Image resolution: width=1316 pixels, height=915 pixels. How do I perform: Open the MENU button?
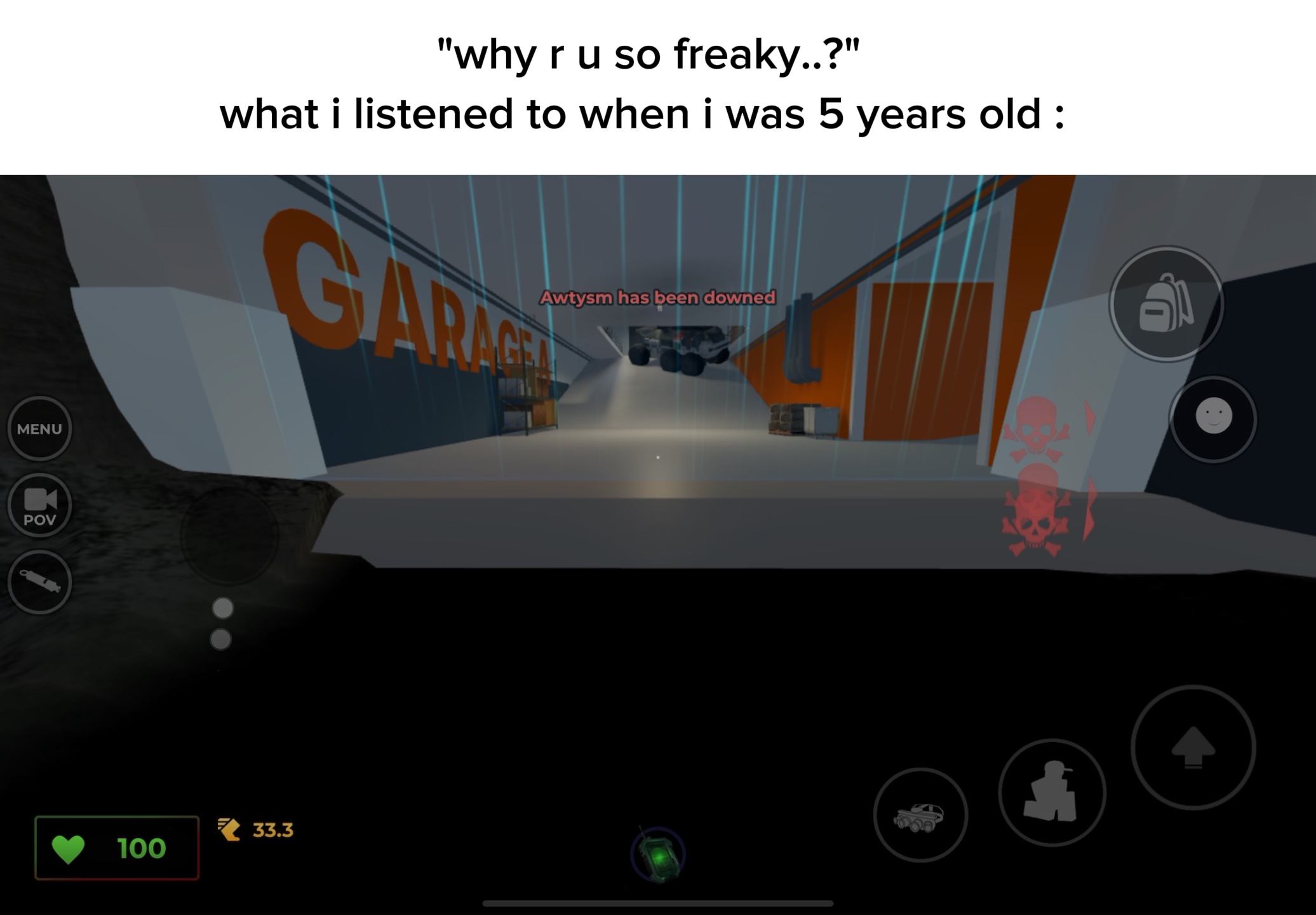click(39, 429)
